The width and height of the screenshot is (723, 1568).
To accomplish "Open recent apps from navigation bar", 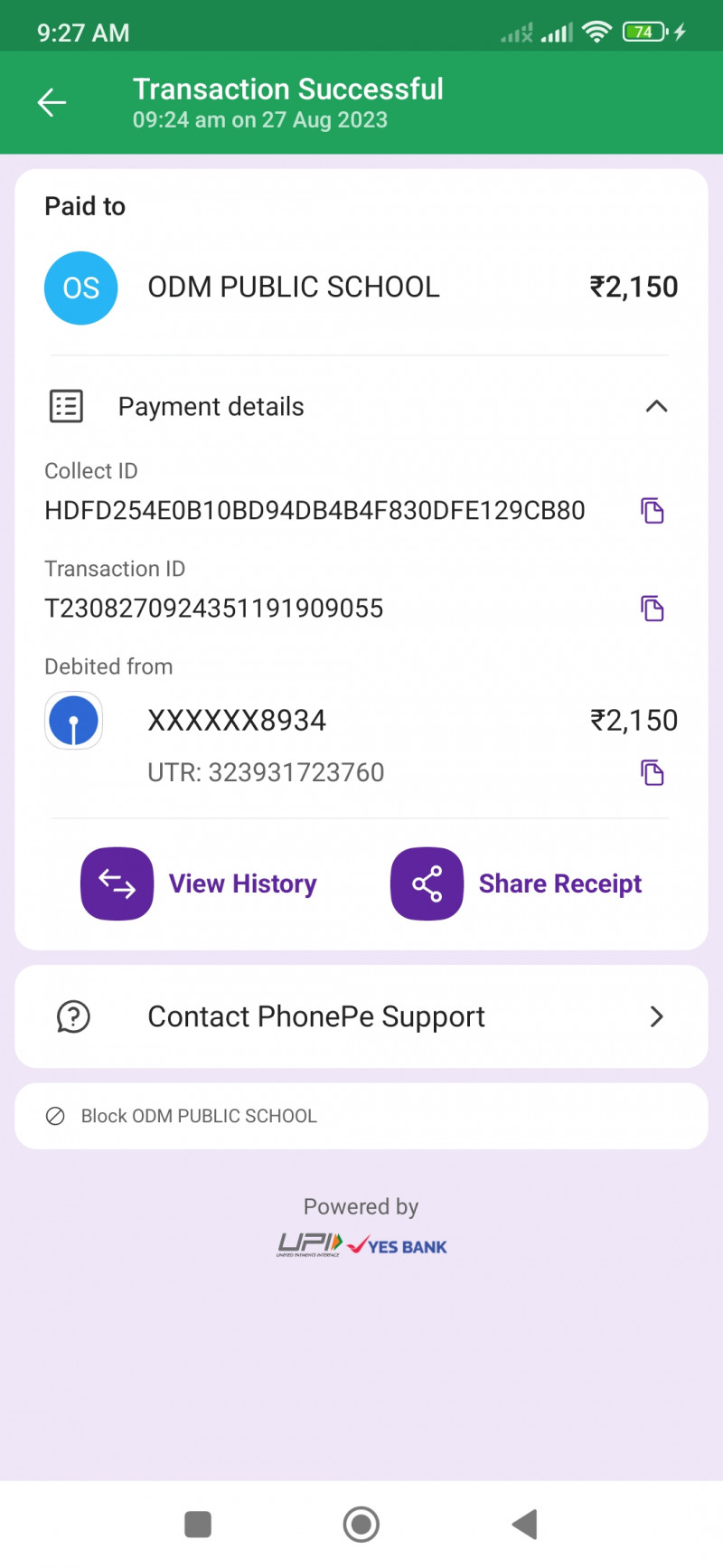I will click(198, 1525).
